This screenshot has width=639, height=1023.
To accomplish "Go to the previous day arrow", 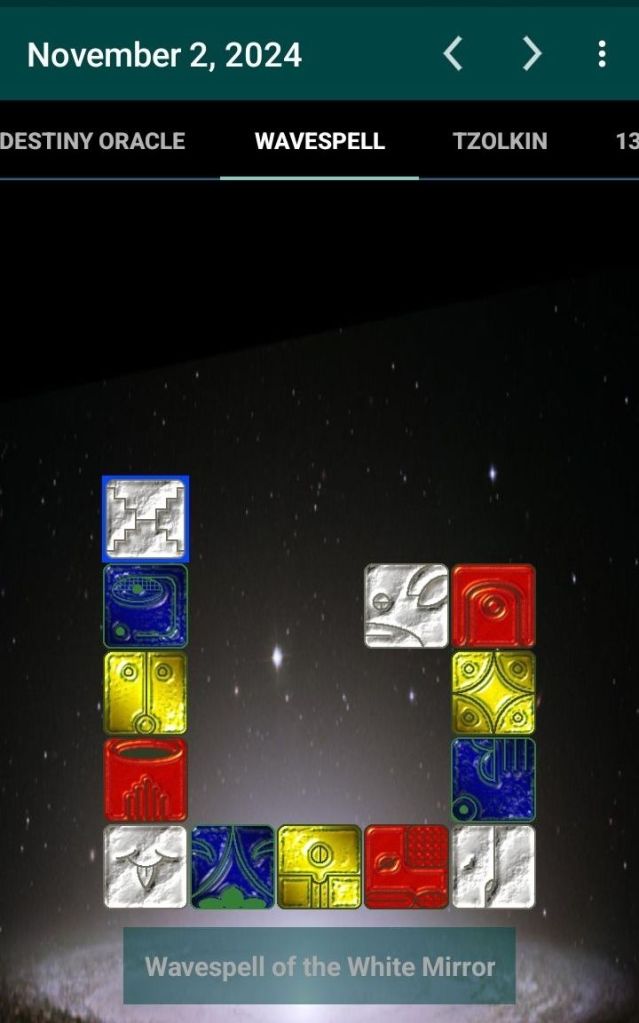I will click(453, 54).
